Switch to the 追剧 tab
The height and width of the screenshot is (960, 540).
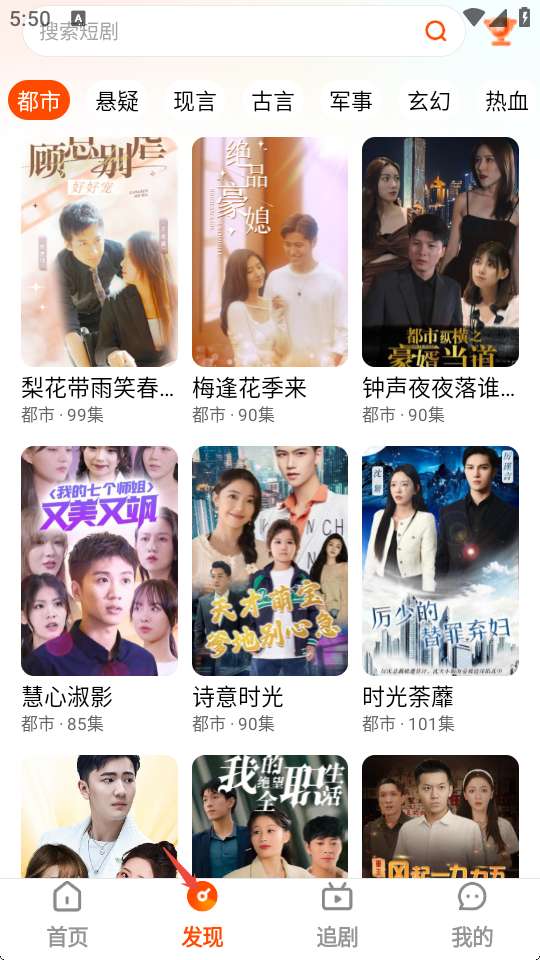[337, 916]
